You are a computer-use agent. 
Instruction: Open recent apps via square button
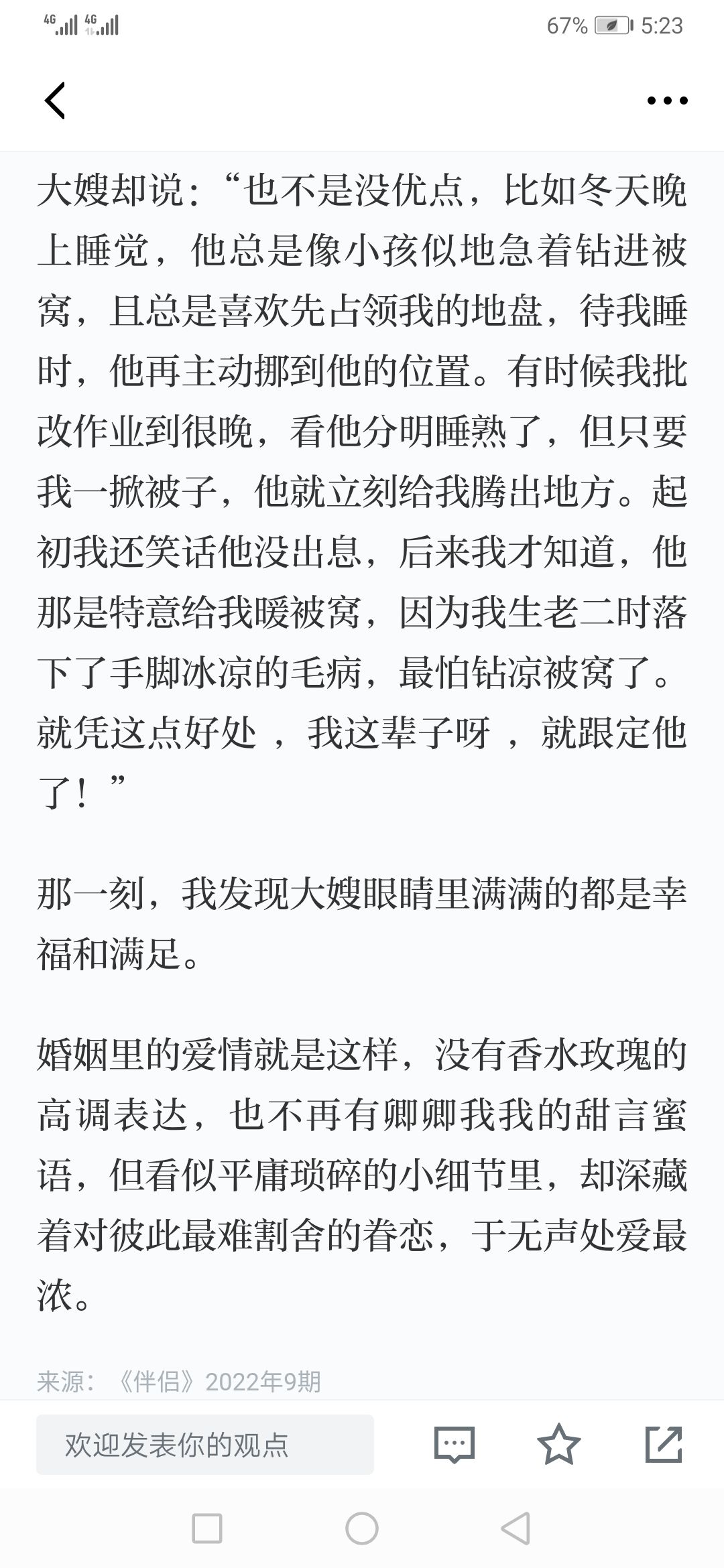click(x=207, y=1528)
